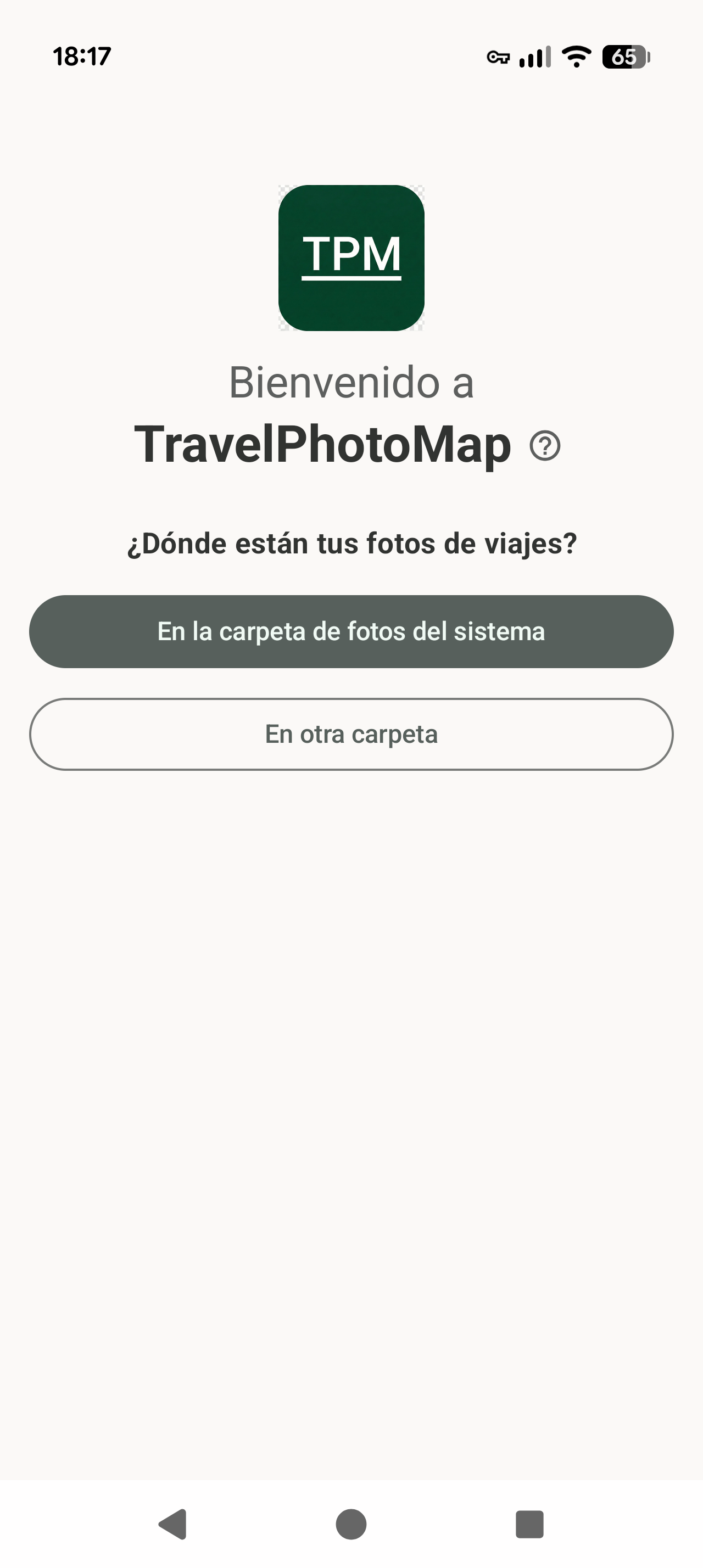Tap the key icon in the status bar
Image resolution: width=703 pixels, height=1568 pixels.
click(498, 56)
